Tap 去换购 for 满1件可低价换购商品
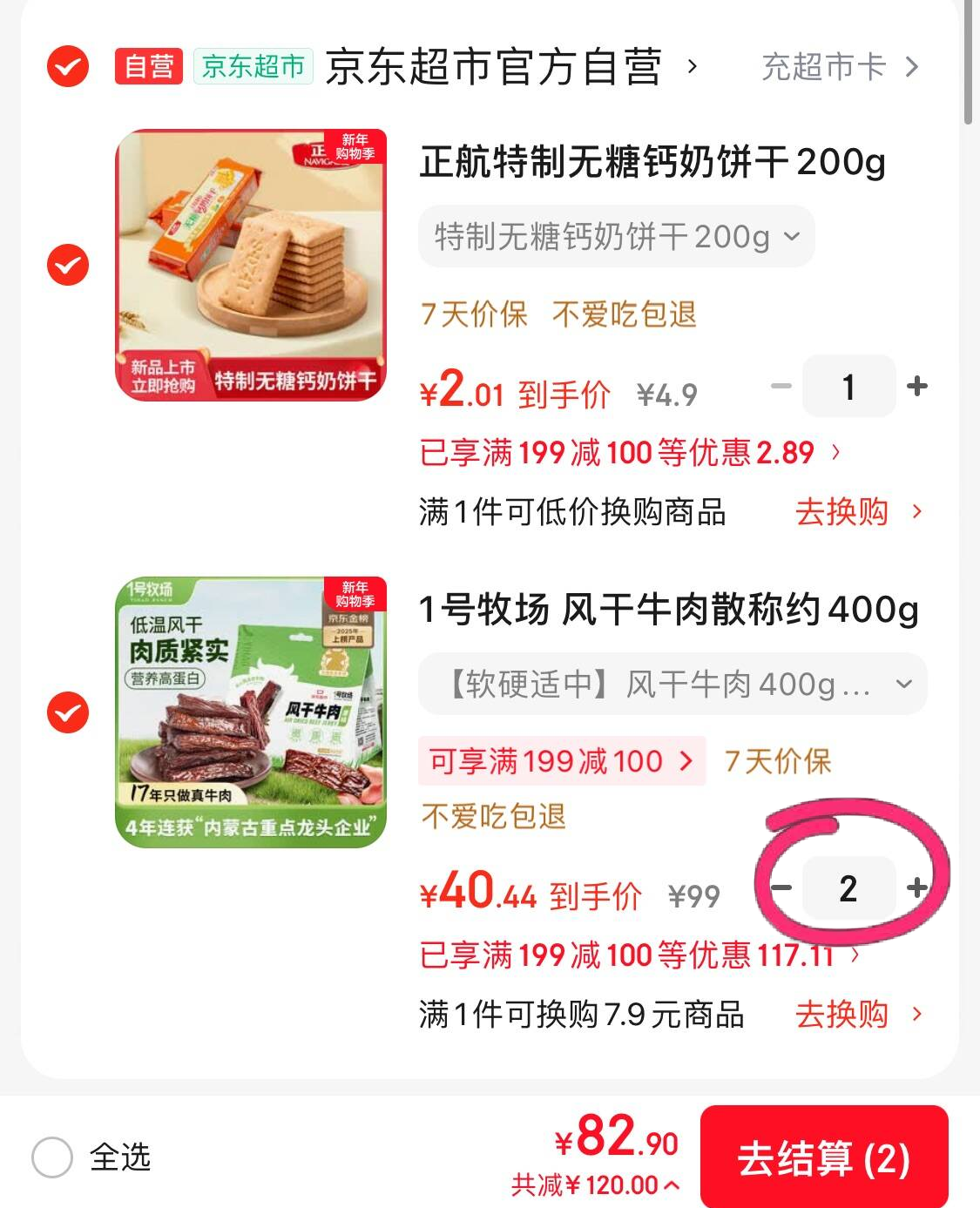 point(857,512)
